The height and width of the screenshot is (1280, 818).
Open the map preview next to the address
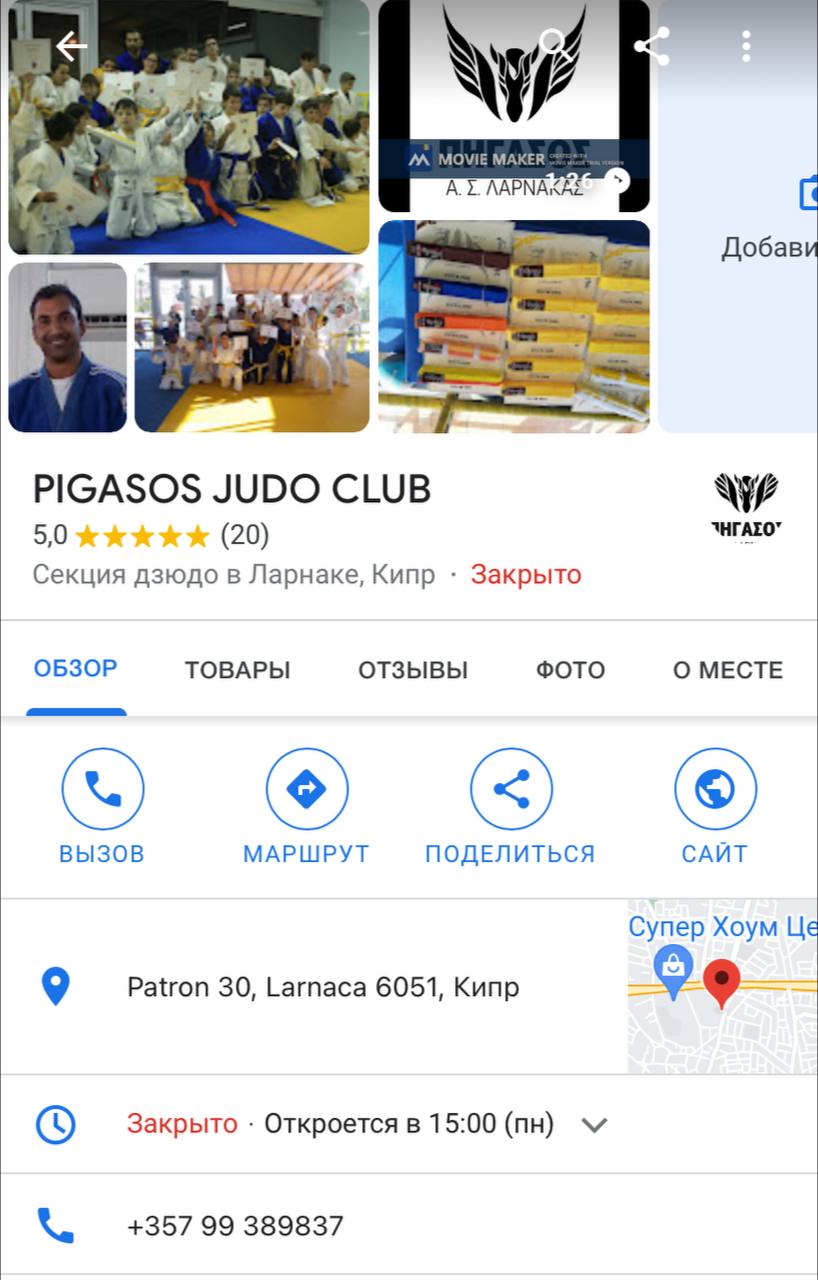[x=722, y=986]
